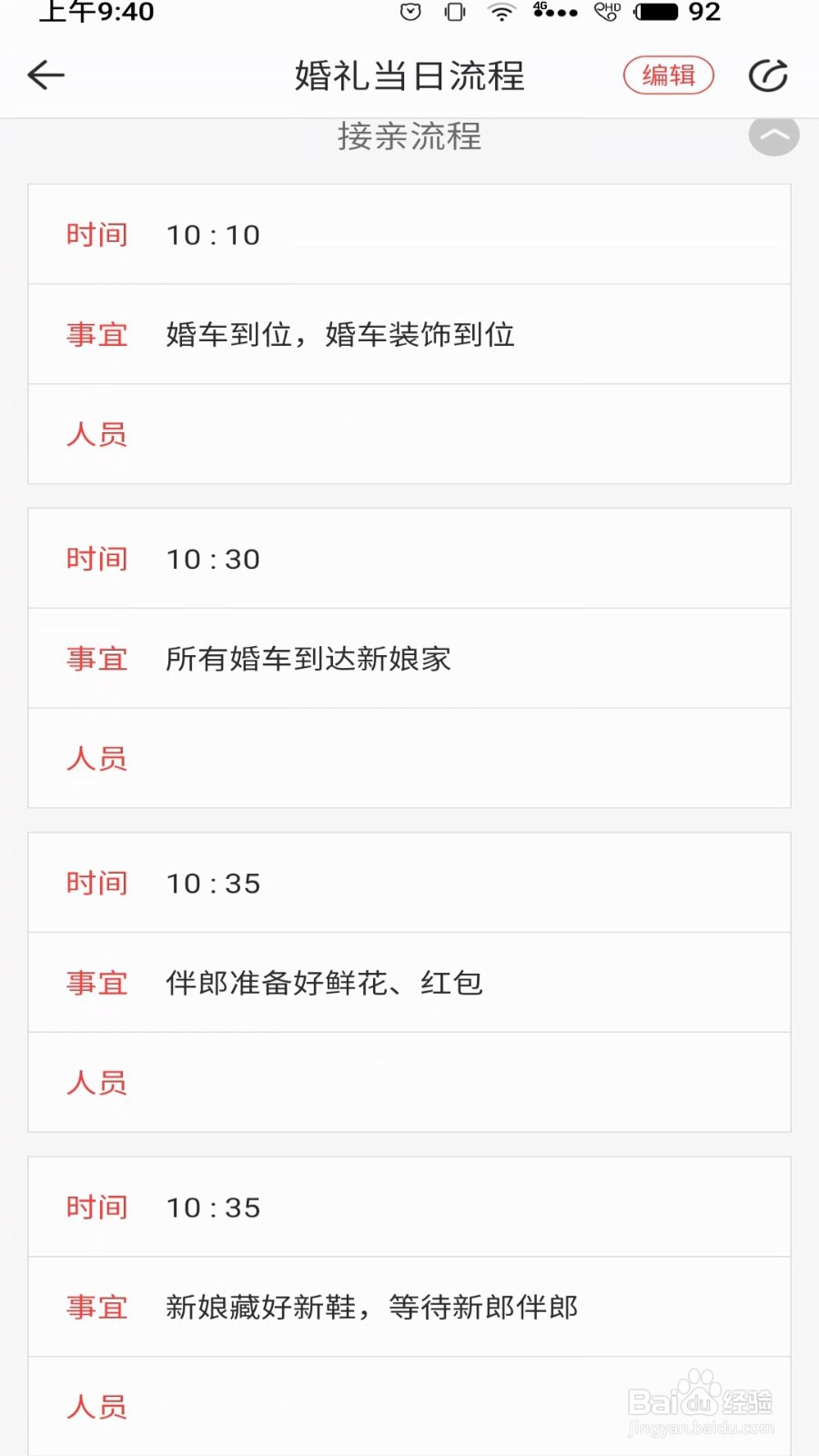Collapse the 接亲流程 section
Screen dimensions: 819x1456
click(774, 136)
